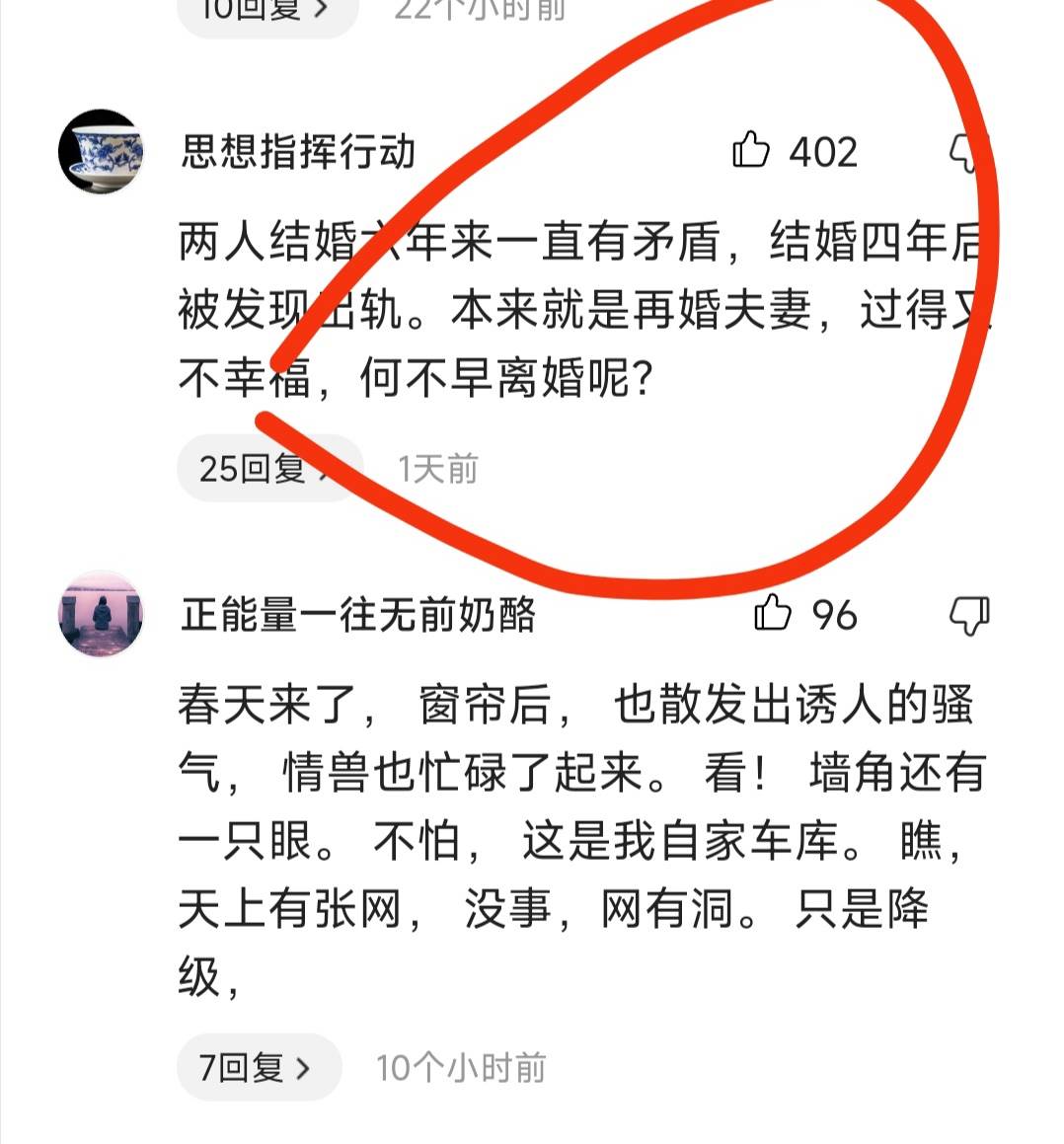Dislike the comment by 正能量一往无前奶酪
Screen dimensions: 1064x1144
tap(968, 616)
